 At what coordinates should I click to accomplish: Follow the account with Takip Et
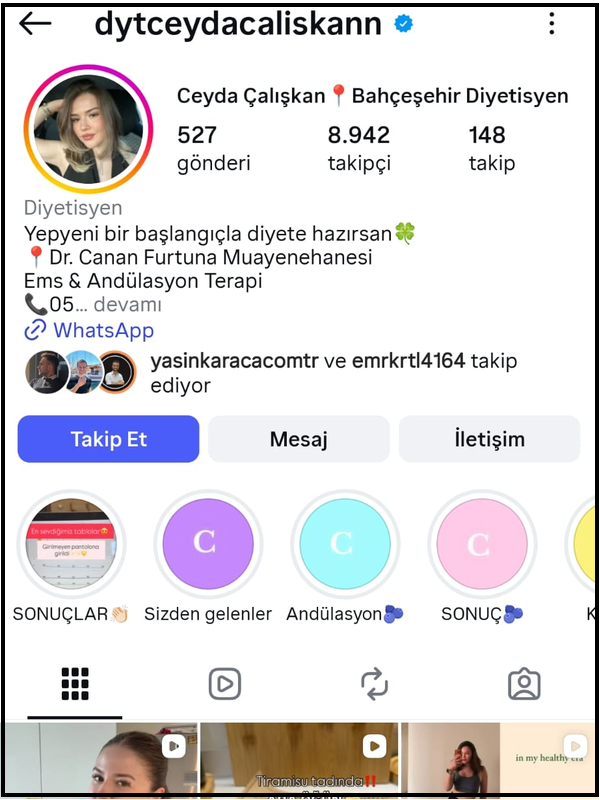point(108,439)
